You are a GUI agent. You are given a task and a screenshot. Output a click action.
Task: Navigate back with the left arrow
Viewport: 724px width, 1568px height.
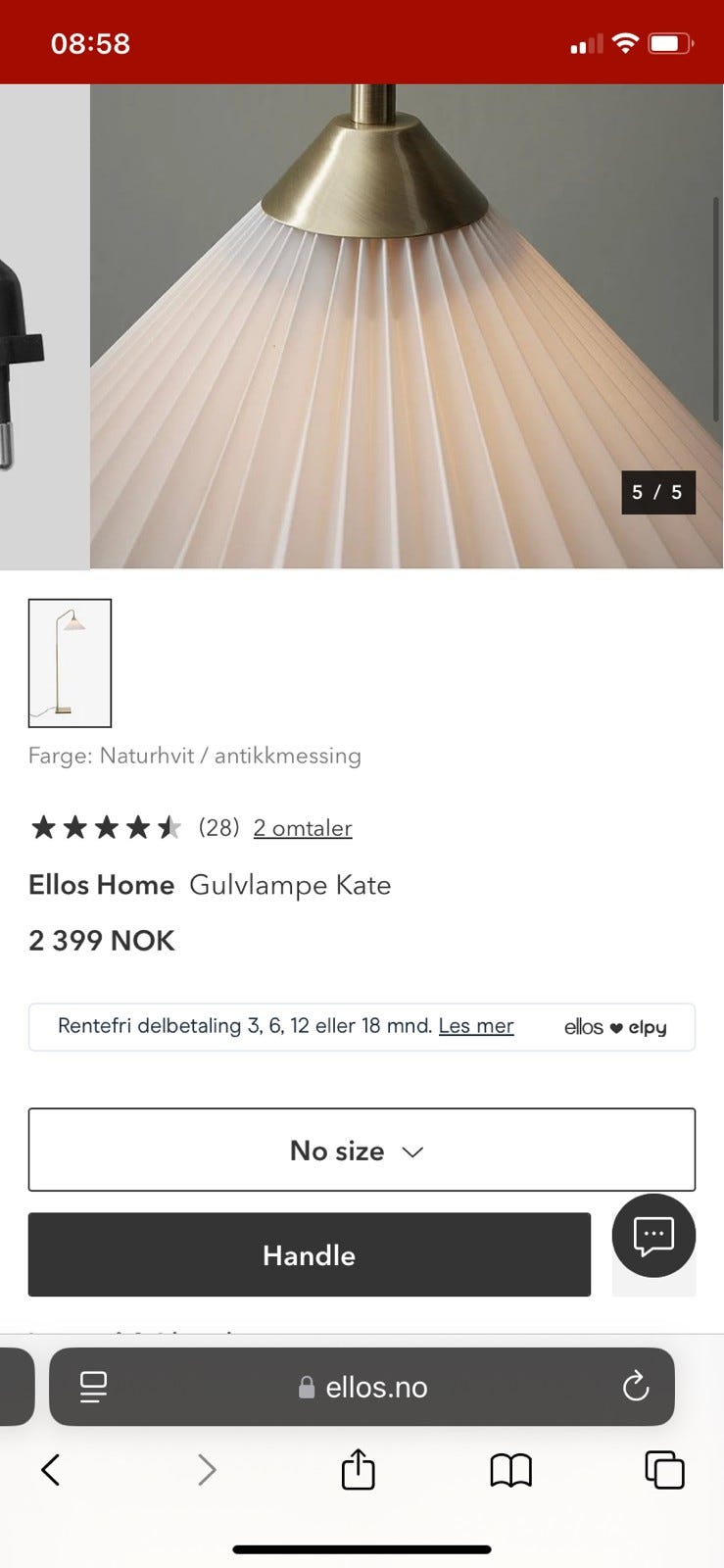tap(50, 1470)
